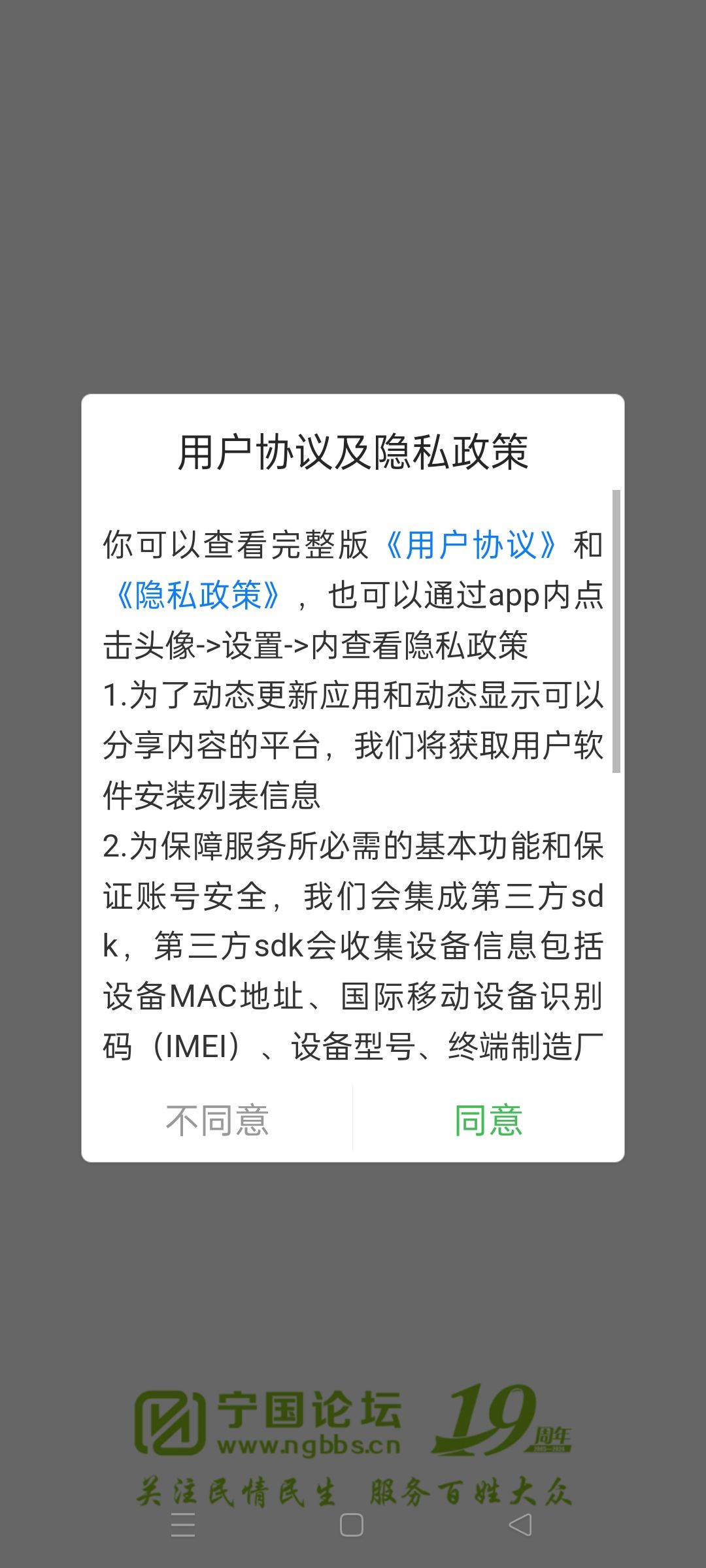
Task: Open the 《隐私政策》 link
Action: click(198, 595)
